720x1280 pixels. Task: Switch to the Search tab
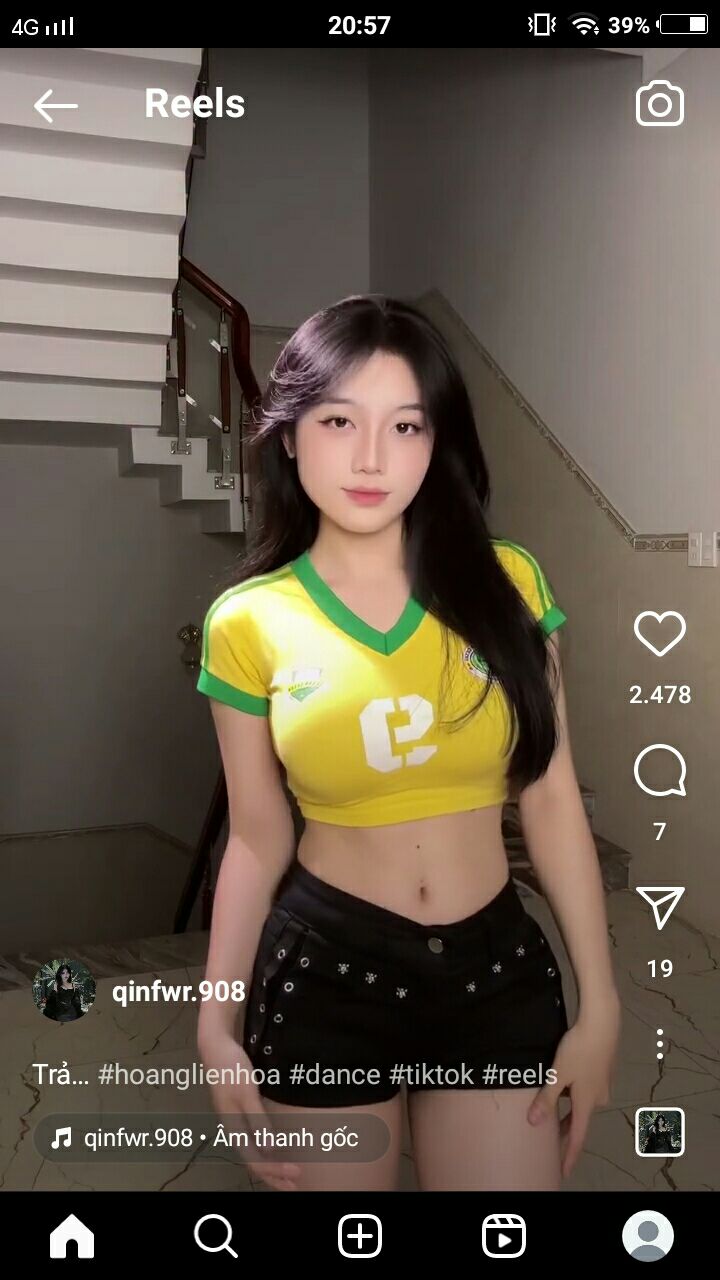(x=215, y=1237)
